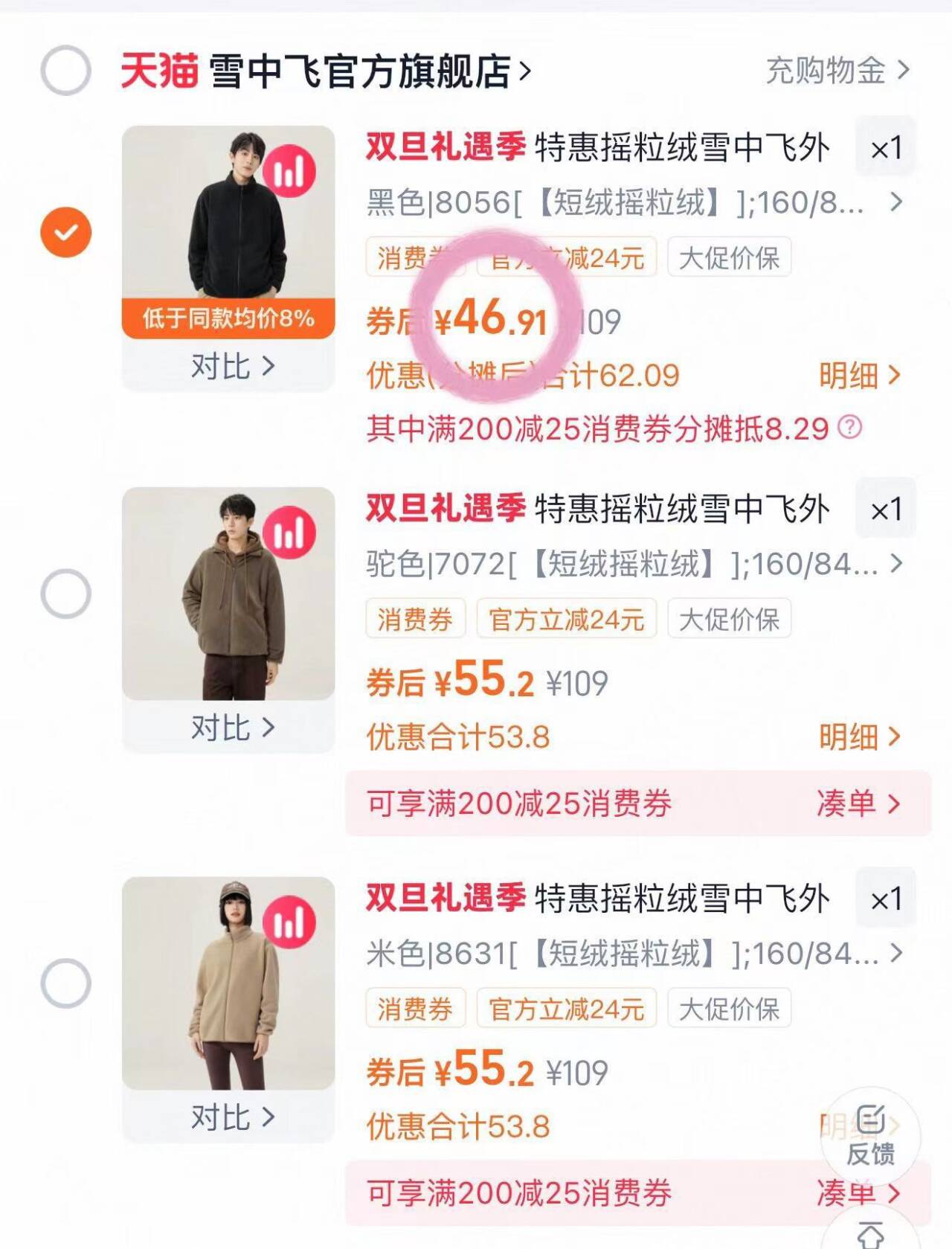The height and width of the screenshot is (1249, 952).
Task: Compare prices for the 驼色 jacket
Action: click(x=231, y=728)
